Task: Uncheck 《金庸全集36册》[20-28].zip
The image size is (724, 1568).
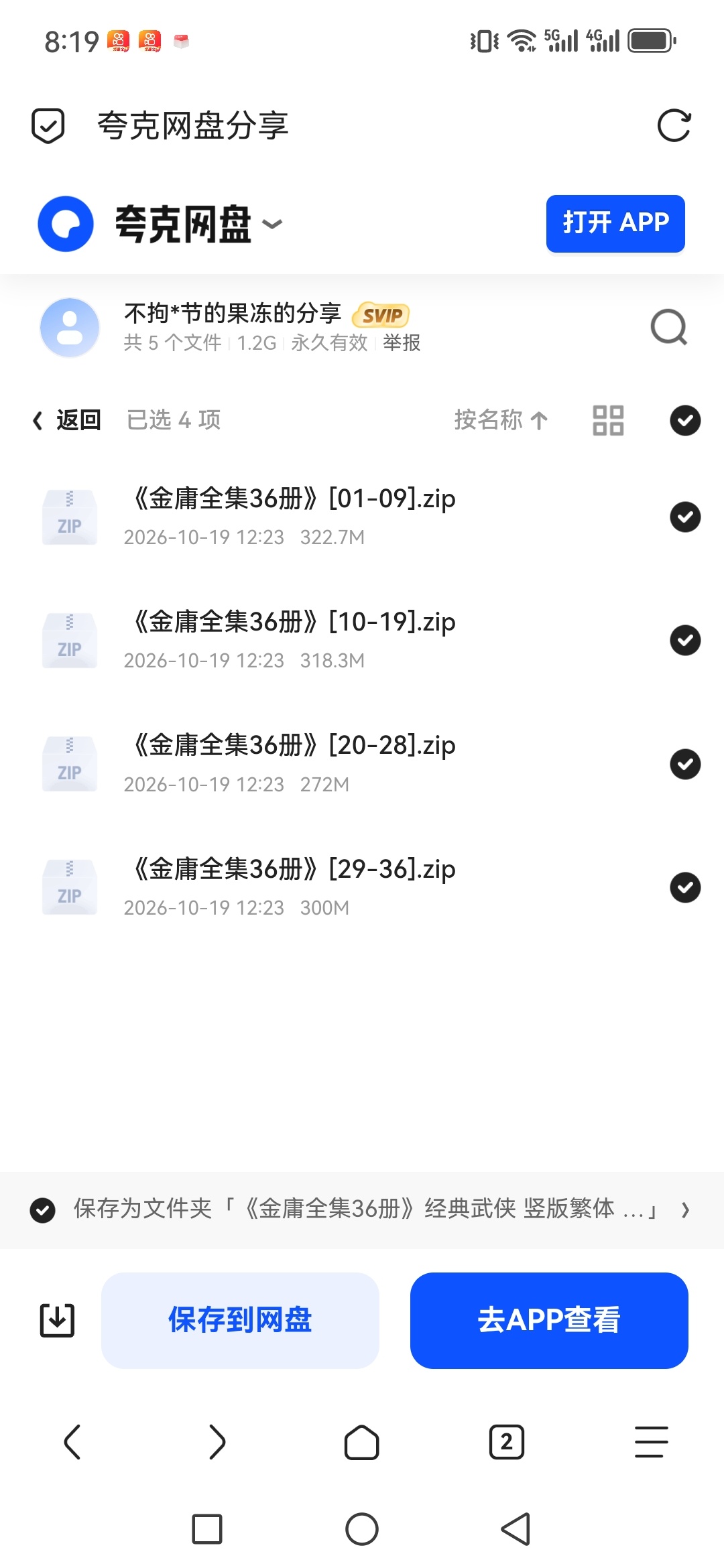Action: point(685,764)
